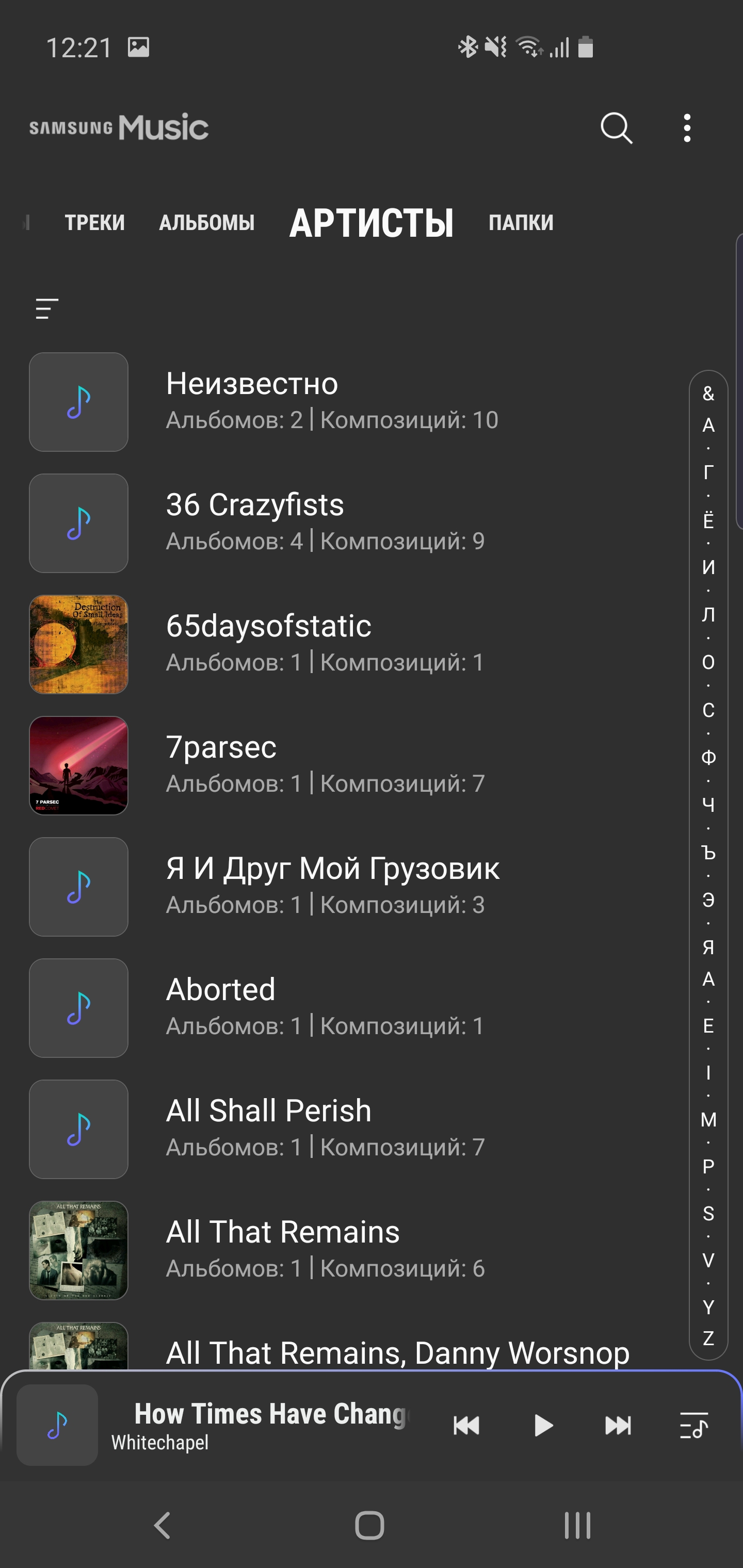The width and height of the screenshot is (743, 1568).
Task: Play the current track How Times Have Changed
Action: point(542,1425)
